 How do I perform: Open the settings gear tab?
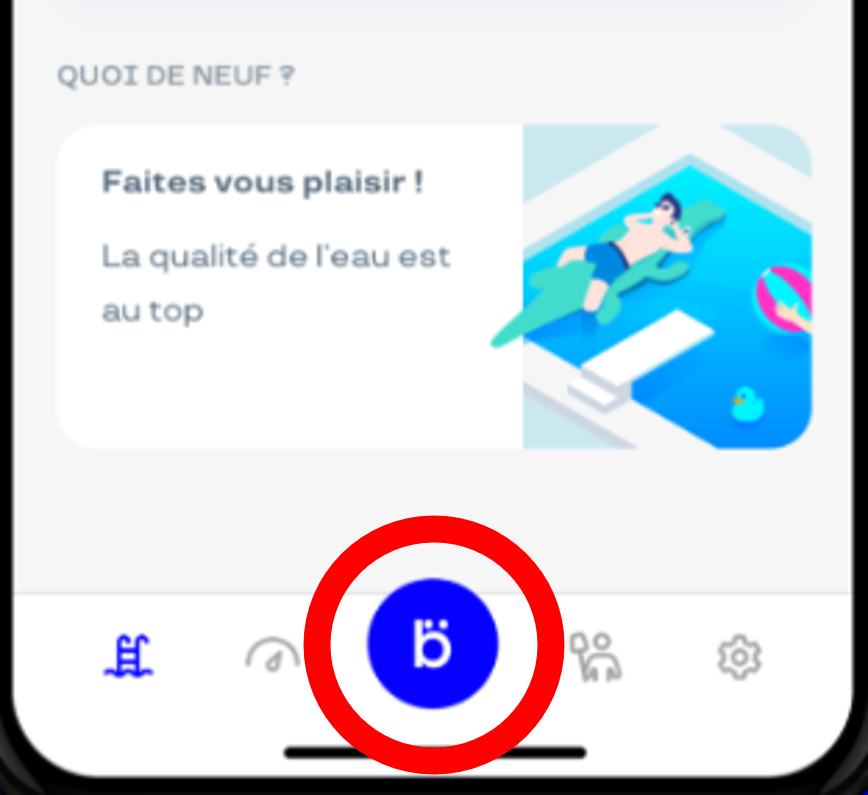(x=739, y=657)
